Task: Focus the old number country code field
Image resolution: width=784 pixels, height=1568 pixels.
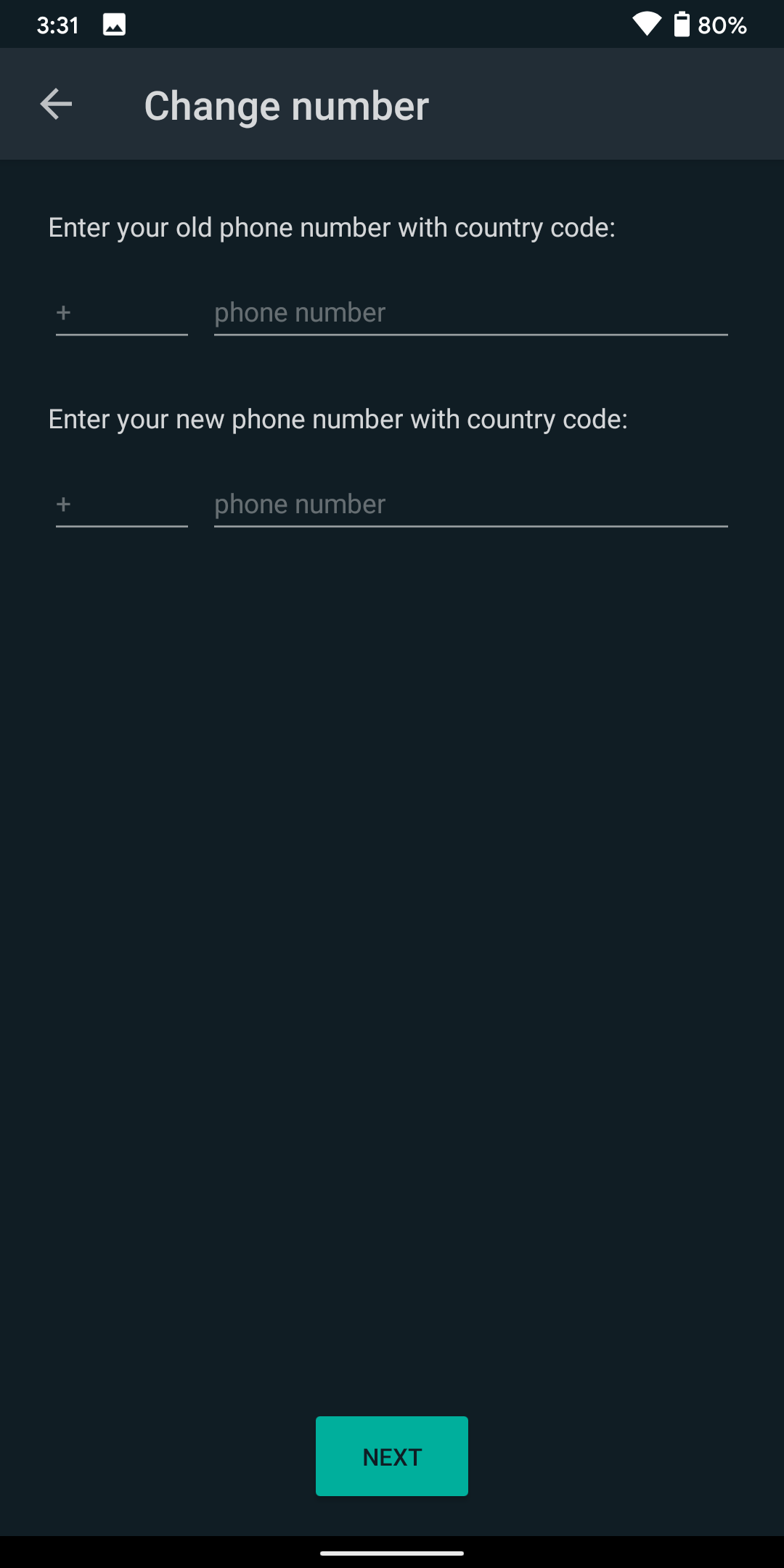Action: coord(122,314)
